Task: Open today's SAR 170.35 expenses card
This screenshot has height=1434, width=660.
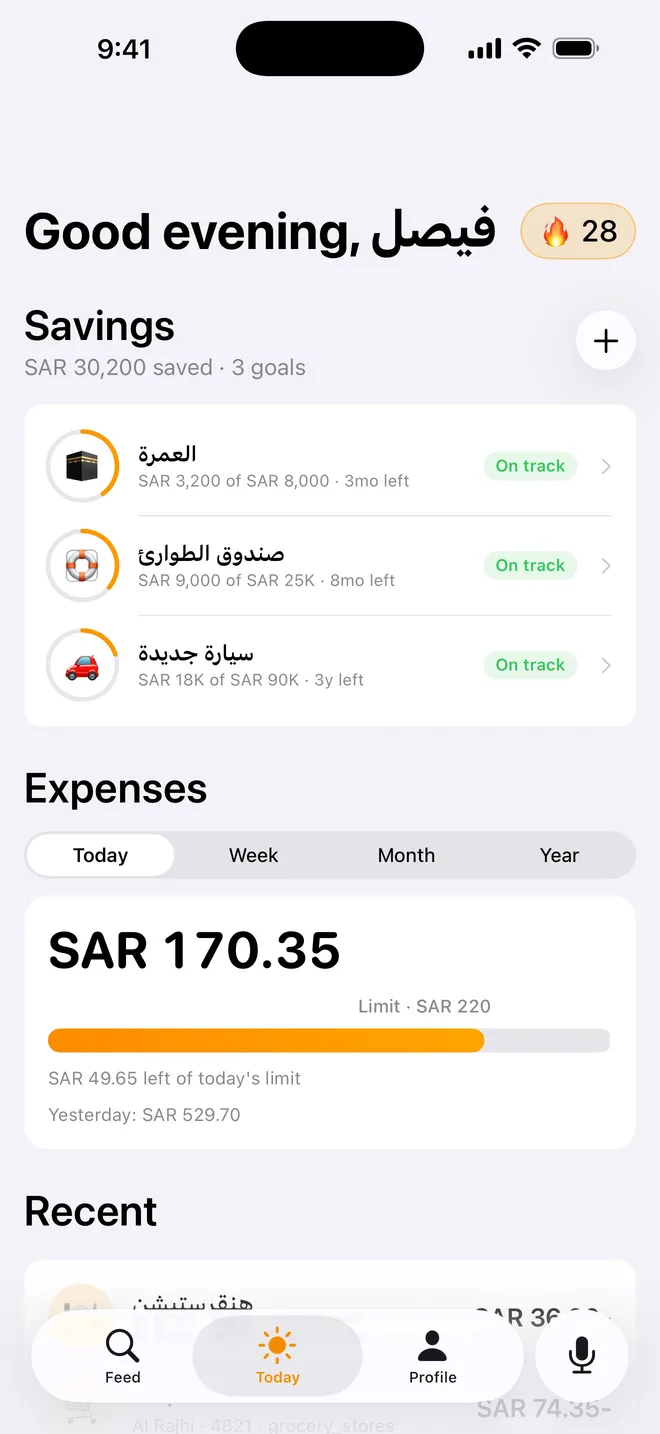Action: pos(330,1023)
